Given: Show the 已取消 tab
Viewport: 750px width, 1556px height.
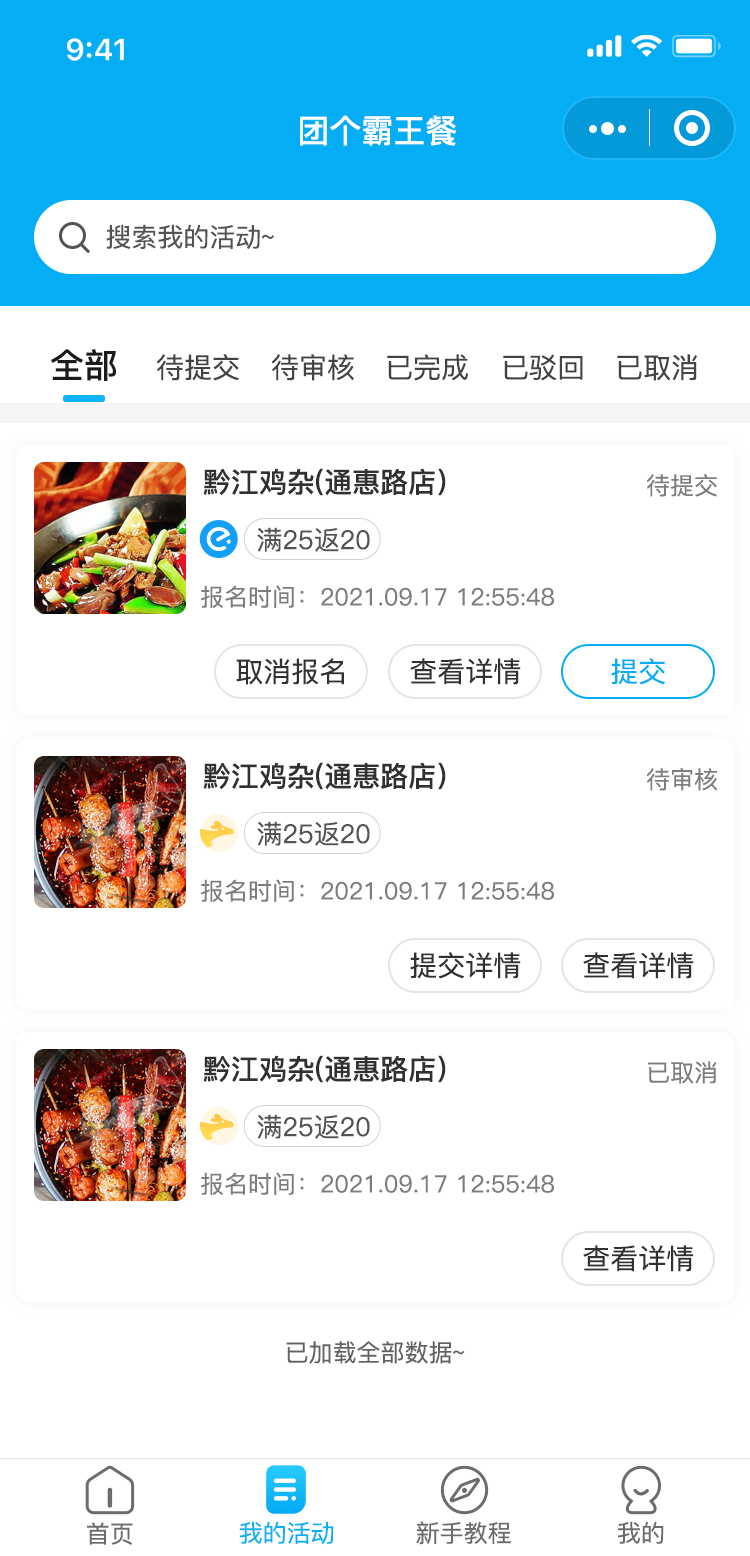Looking at the screenshot, I should [x=657, y=368].
